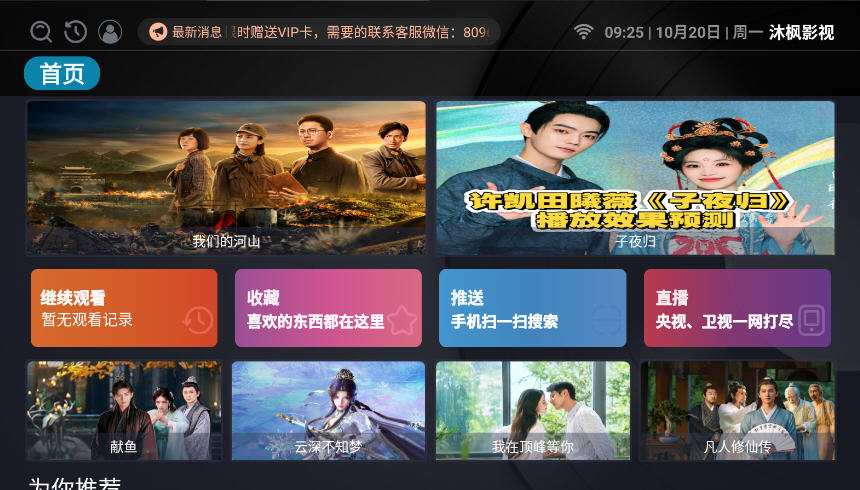The height and width of the screenshot is (490, 860).
Task: Open the 最新消息 announcement banner
Action: [x=318, y=32]
